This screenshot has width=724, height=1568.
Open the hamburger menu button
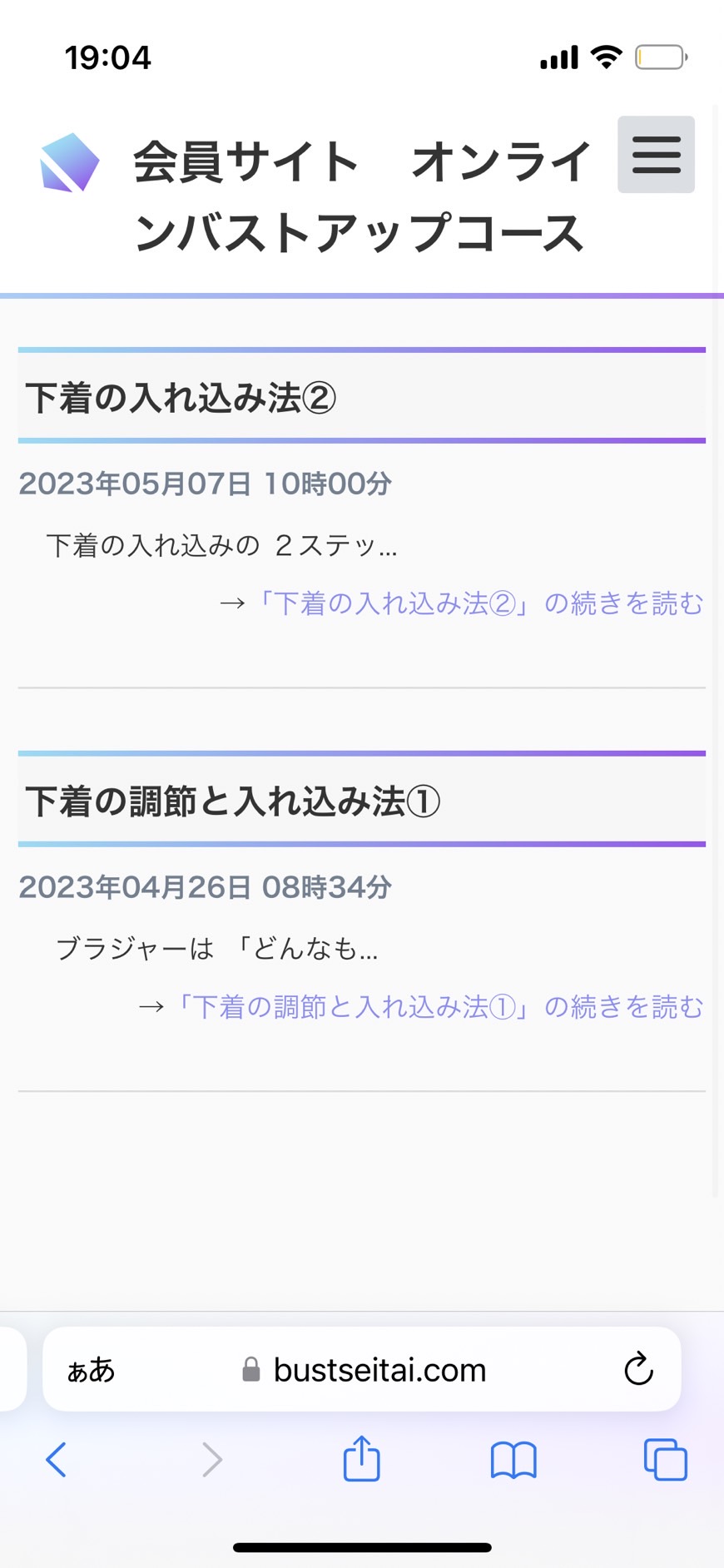point(656,155)
